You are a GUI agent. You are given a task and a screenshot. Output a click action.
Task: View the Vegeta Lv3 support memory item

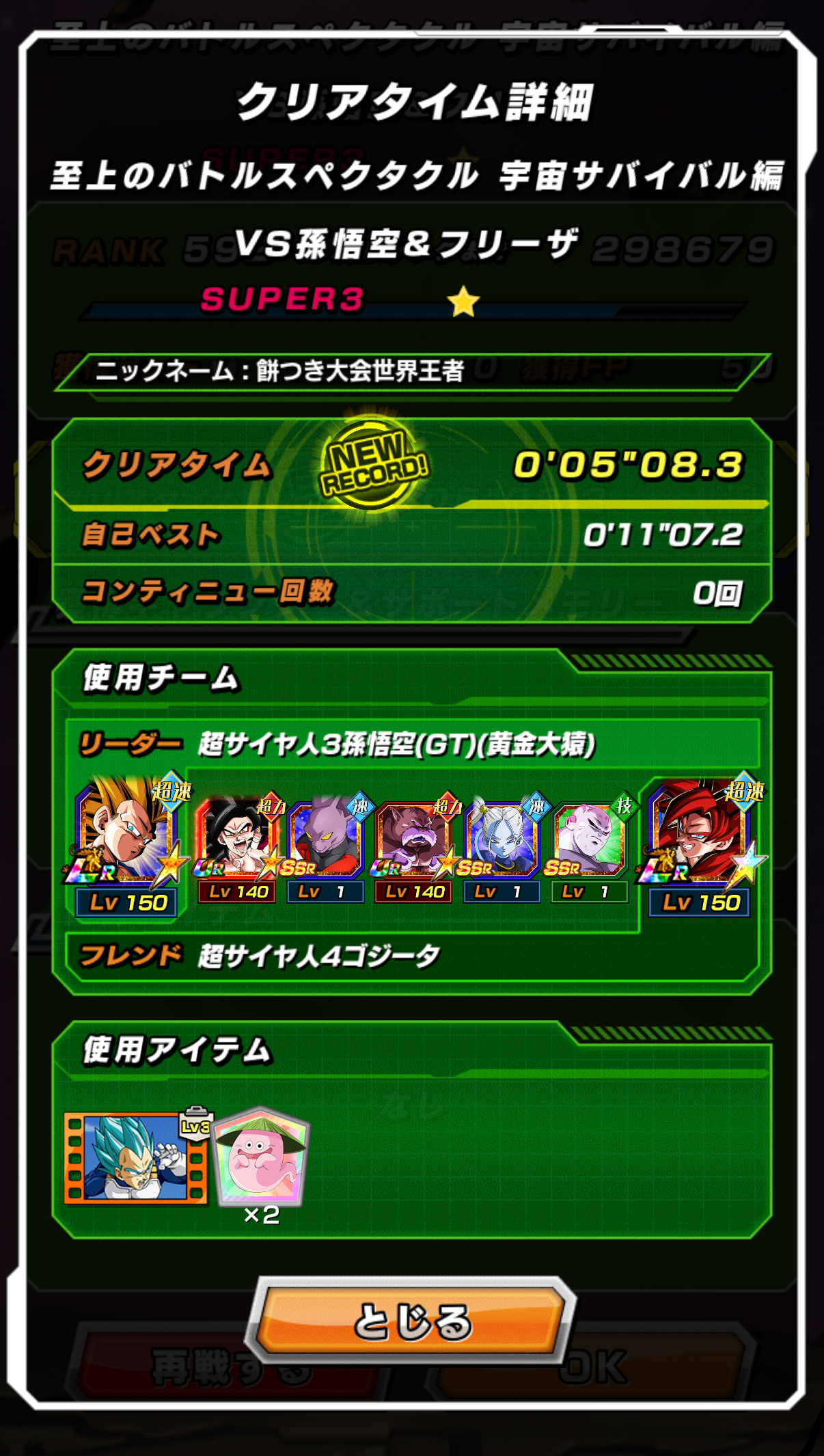click(137, 1157)
